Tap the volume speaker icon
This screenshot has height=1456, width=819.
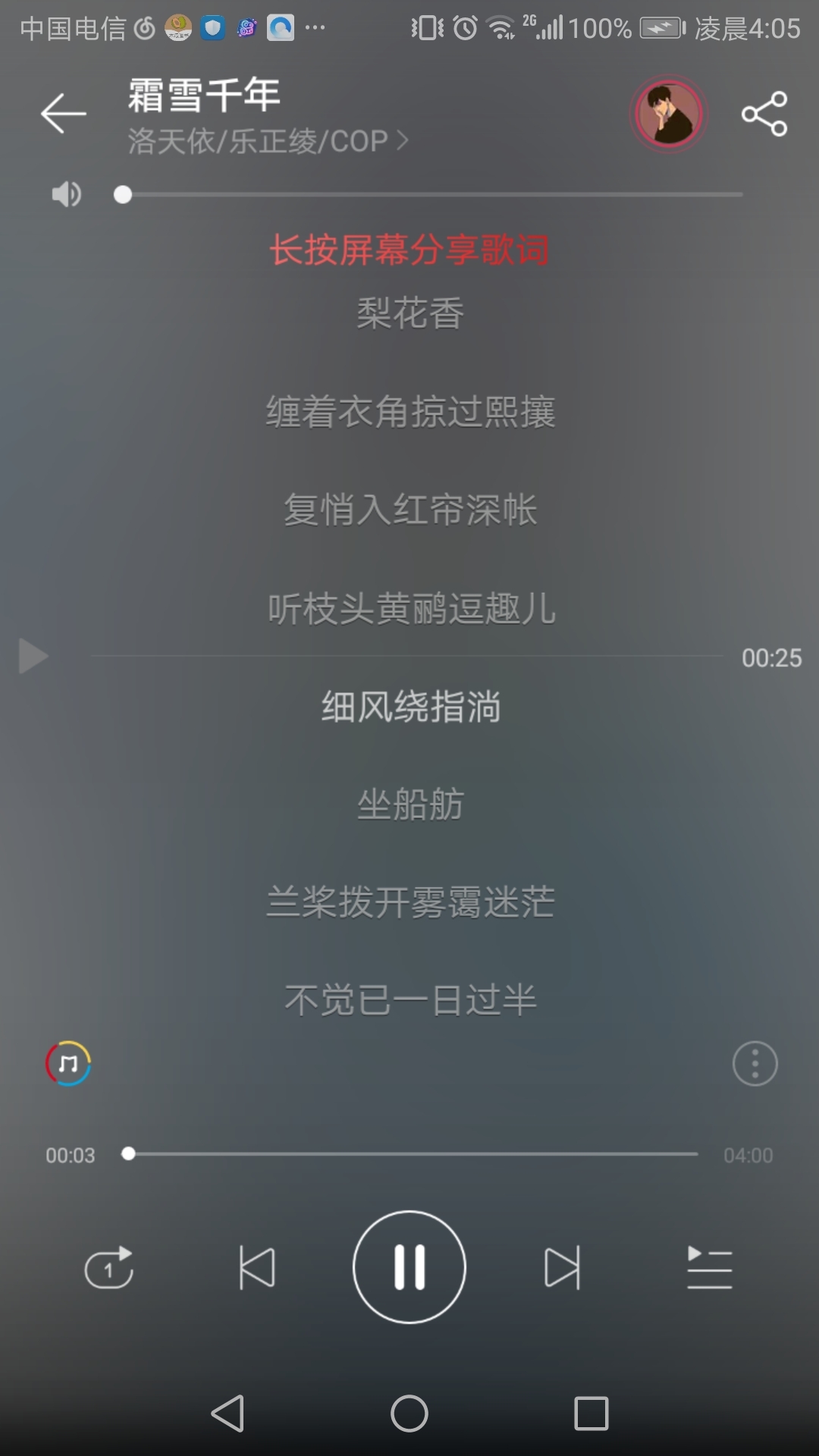pyautogui.click(x=66, y=195)
